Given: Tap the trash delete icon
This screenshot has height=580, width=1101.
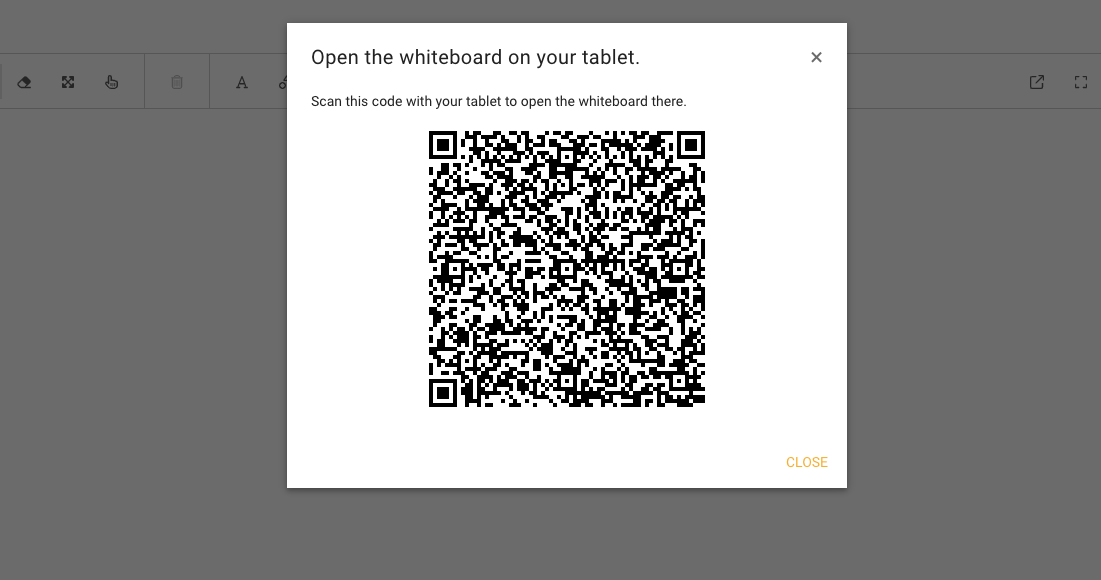Looking at the screenshot, I should [x=177, y=82].
